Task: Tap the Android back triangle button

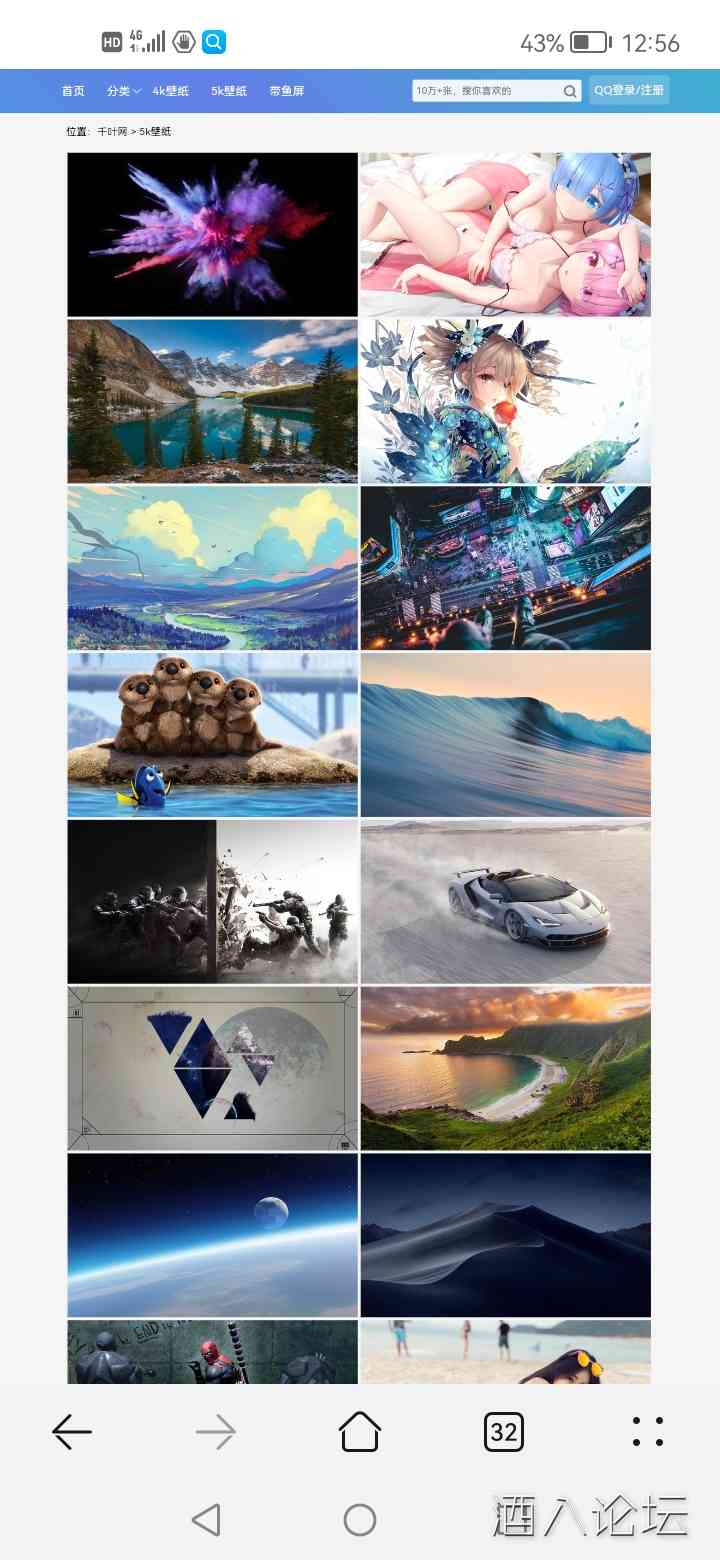Action: pos(206,1518)
